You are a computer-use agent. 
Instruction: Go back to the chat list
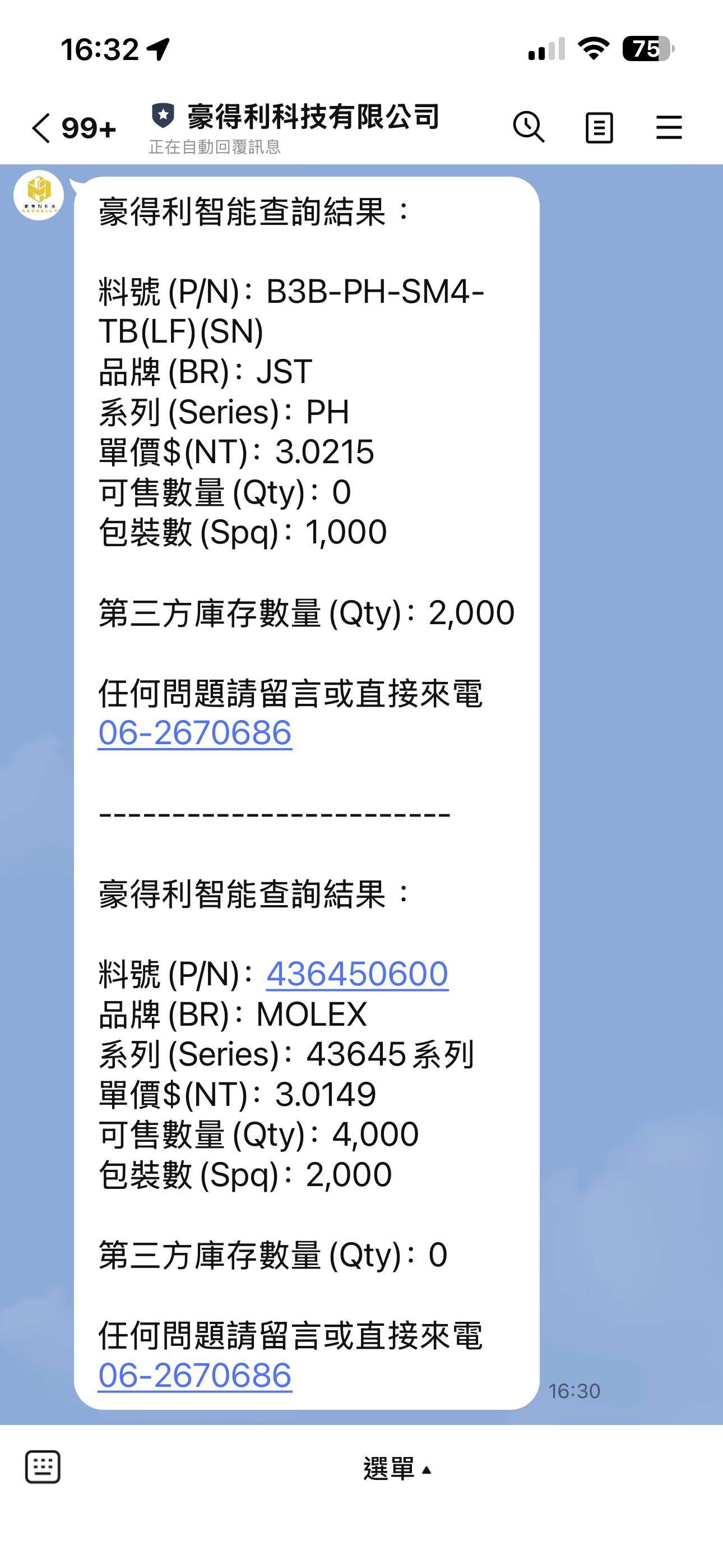click(41, 128)
